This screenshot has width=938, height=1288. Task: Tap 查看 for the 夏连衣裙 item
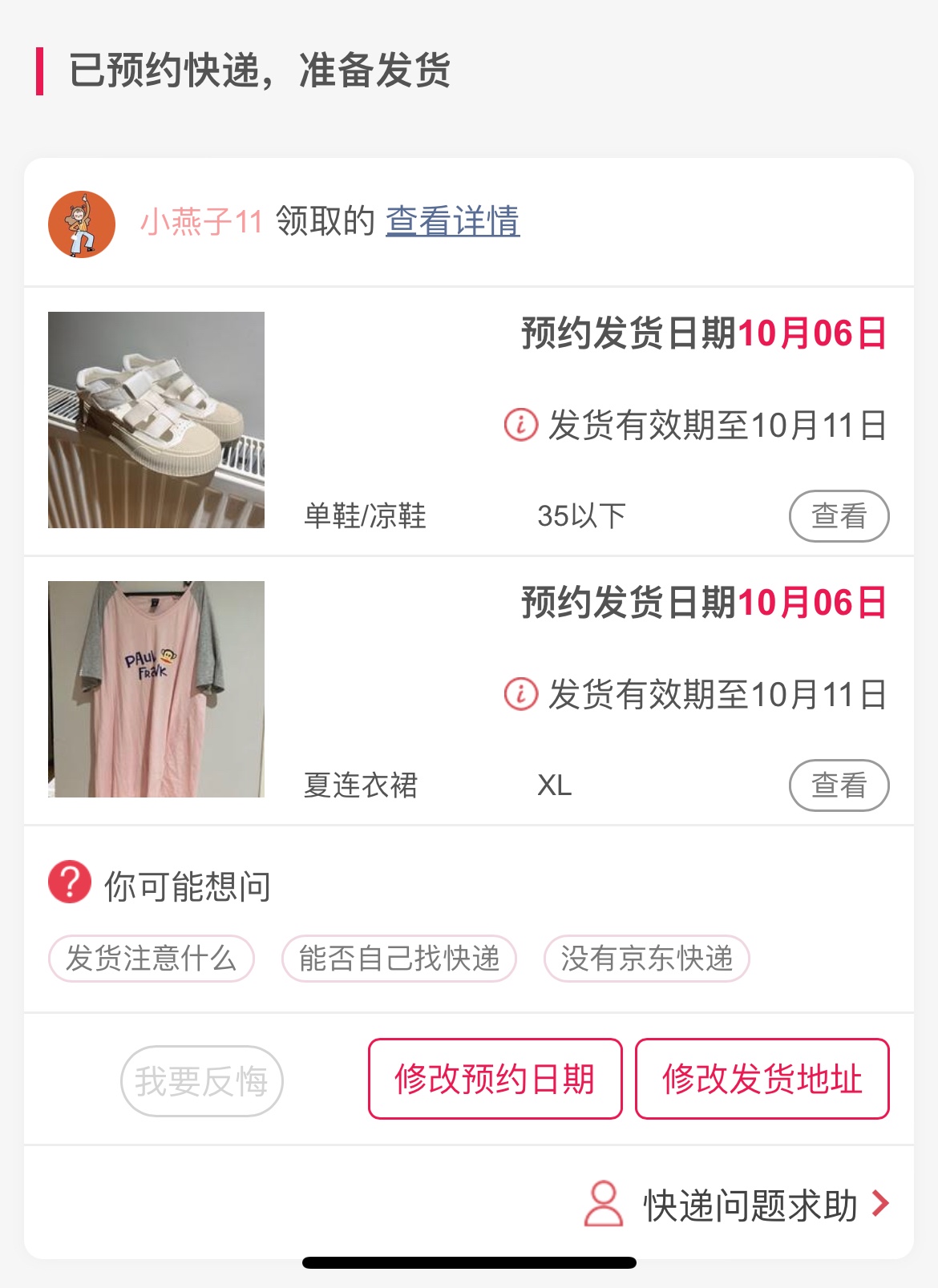pos(839,785)
